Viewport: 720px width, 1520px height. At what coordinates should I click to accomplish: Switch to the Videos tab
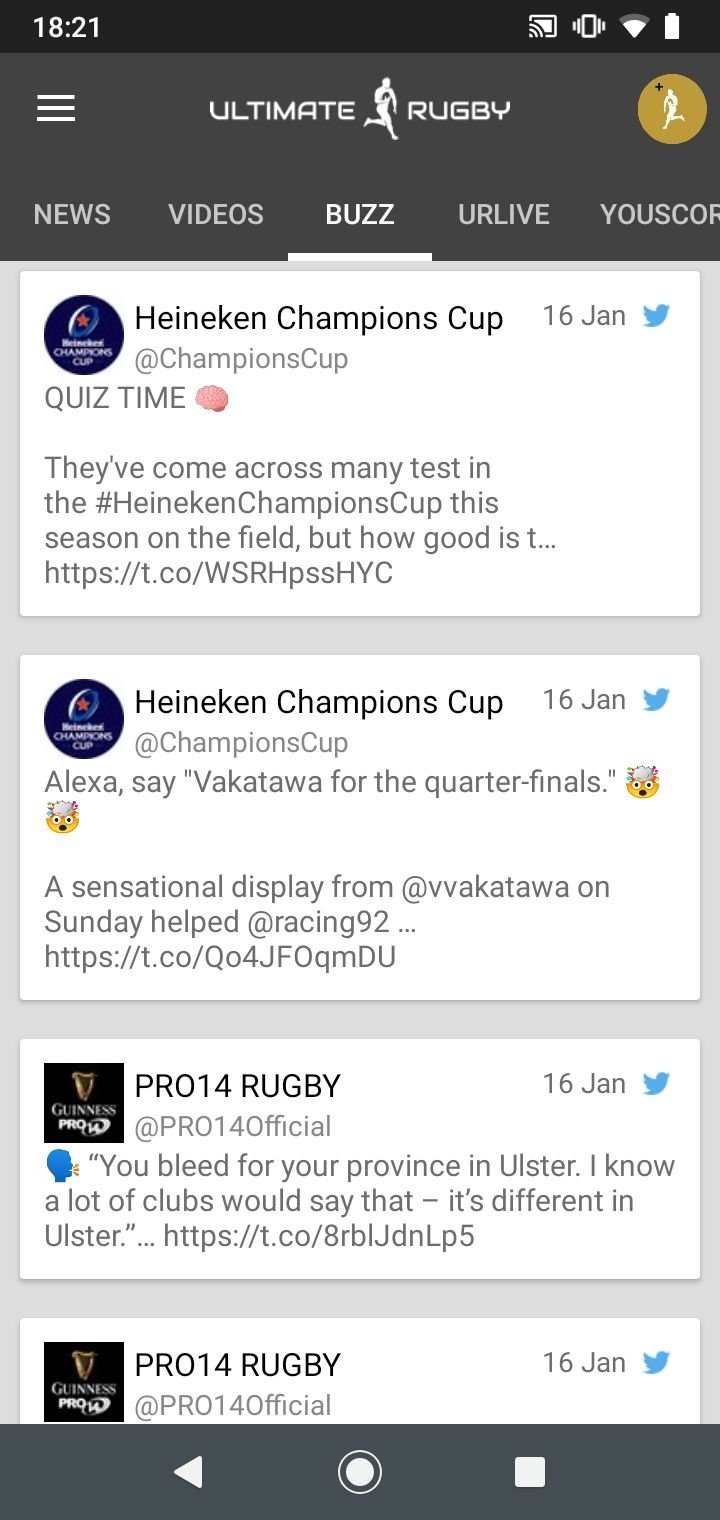[x=216, y=214]
